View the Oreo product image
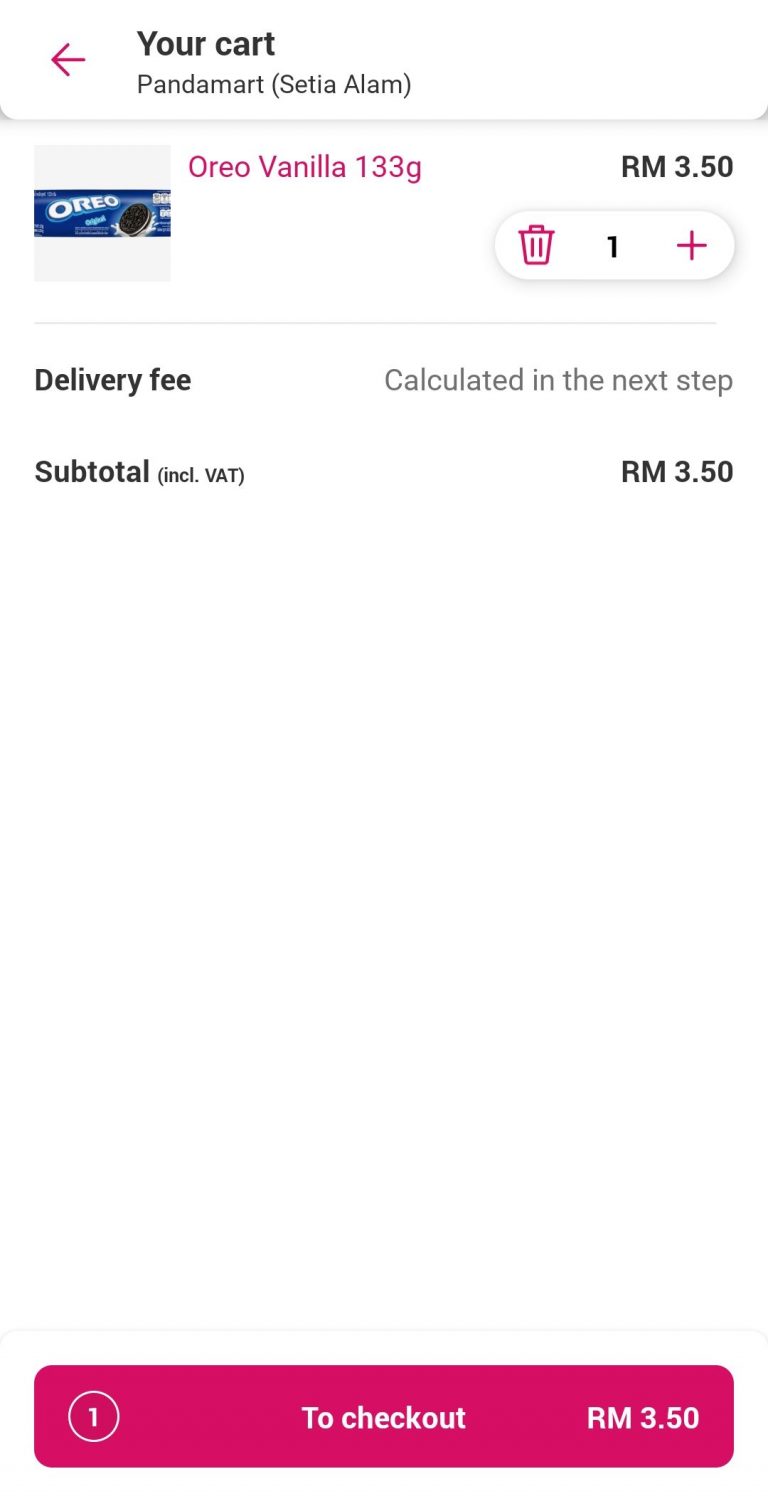 [x=102, y=213]
